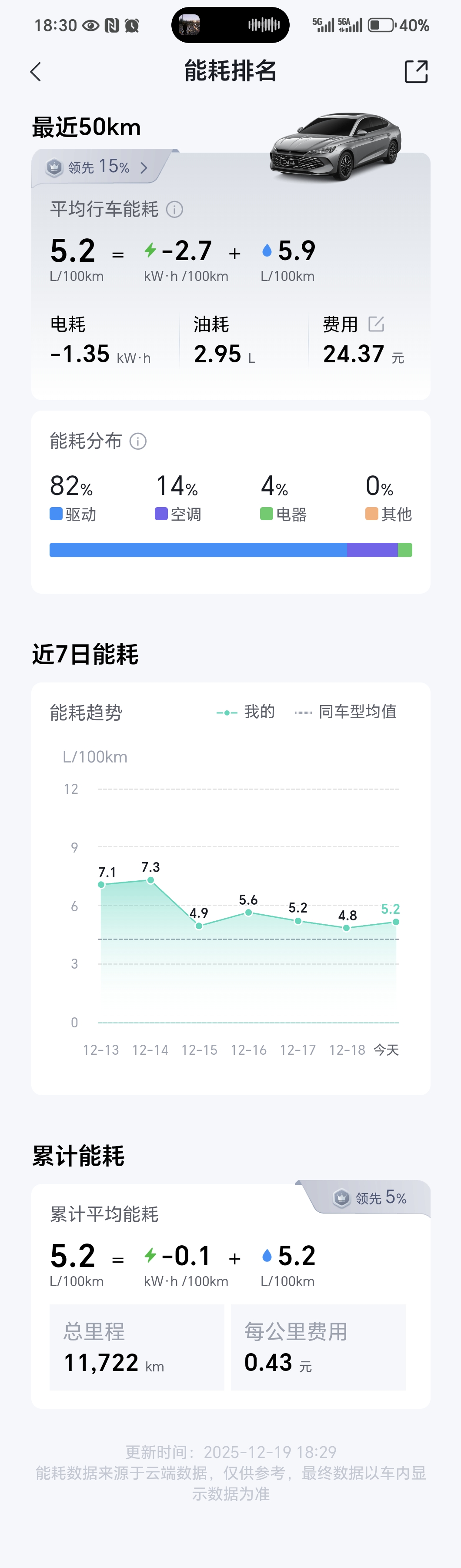Go back from 能耗排名 page
This screenshot has height=1568, width=461.
[x=36, y=72]
